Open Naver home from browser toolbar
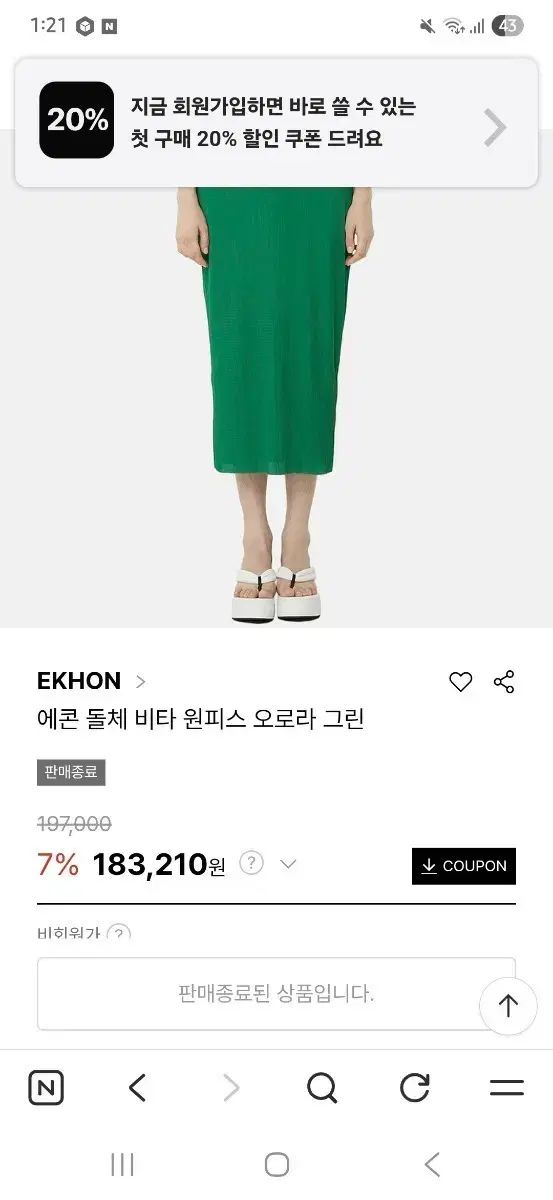553x1200 pixels. 46,1087
